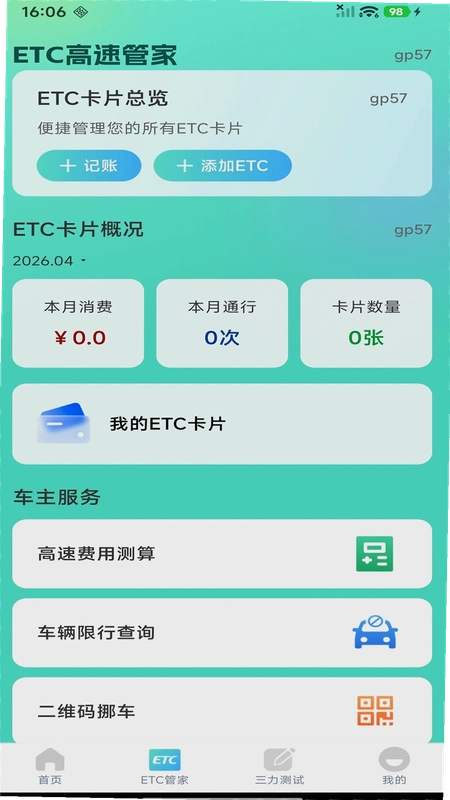450x800 pixels.
Task: Switch to the 我的 tab
Action: coord(394,766)
